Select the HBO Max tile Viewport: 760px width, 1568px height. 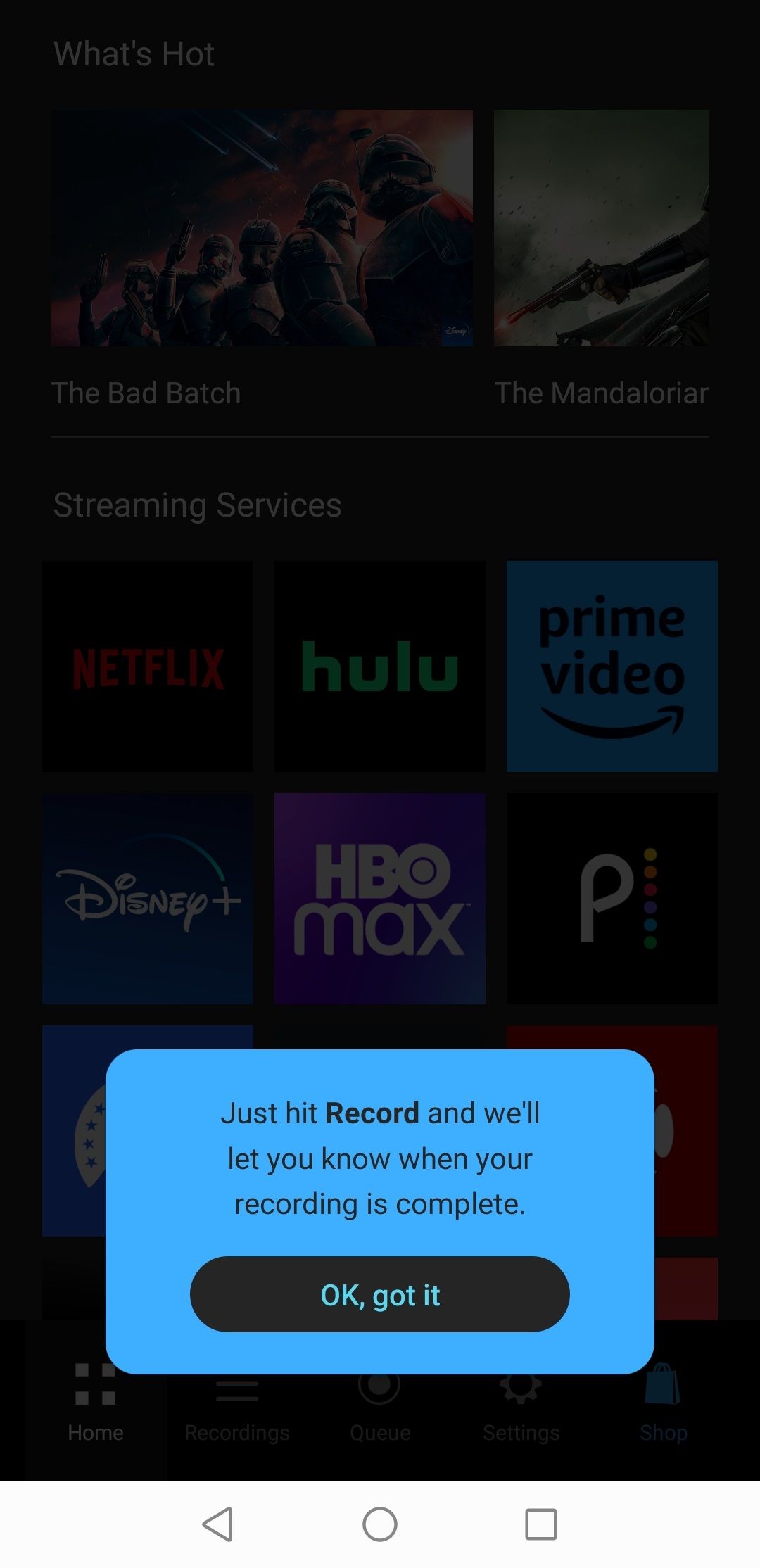point(380,899)
